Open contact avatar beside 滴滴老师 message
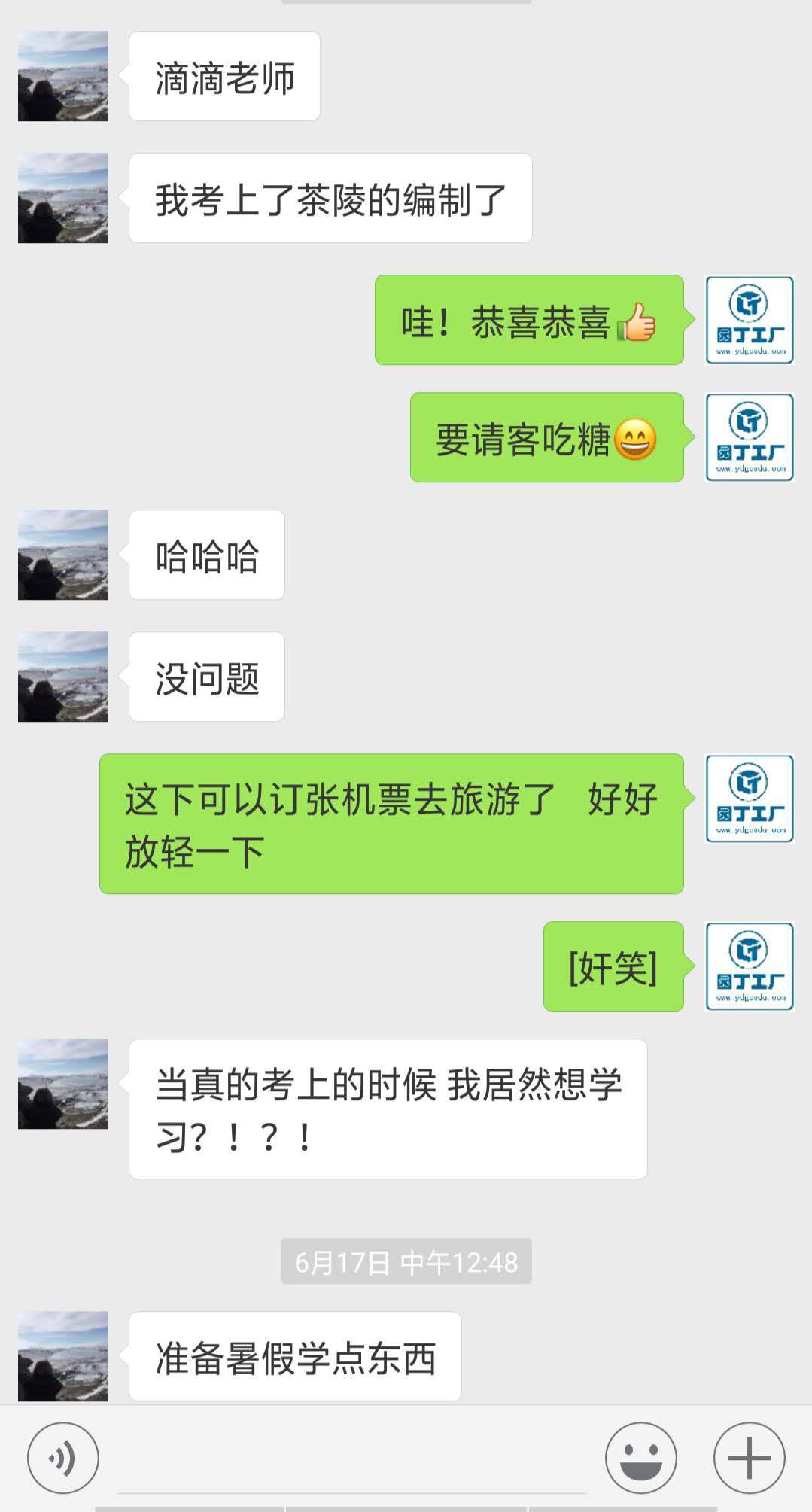The height and width of the screenshot is (1512, 812). 63,76
